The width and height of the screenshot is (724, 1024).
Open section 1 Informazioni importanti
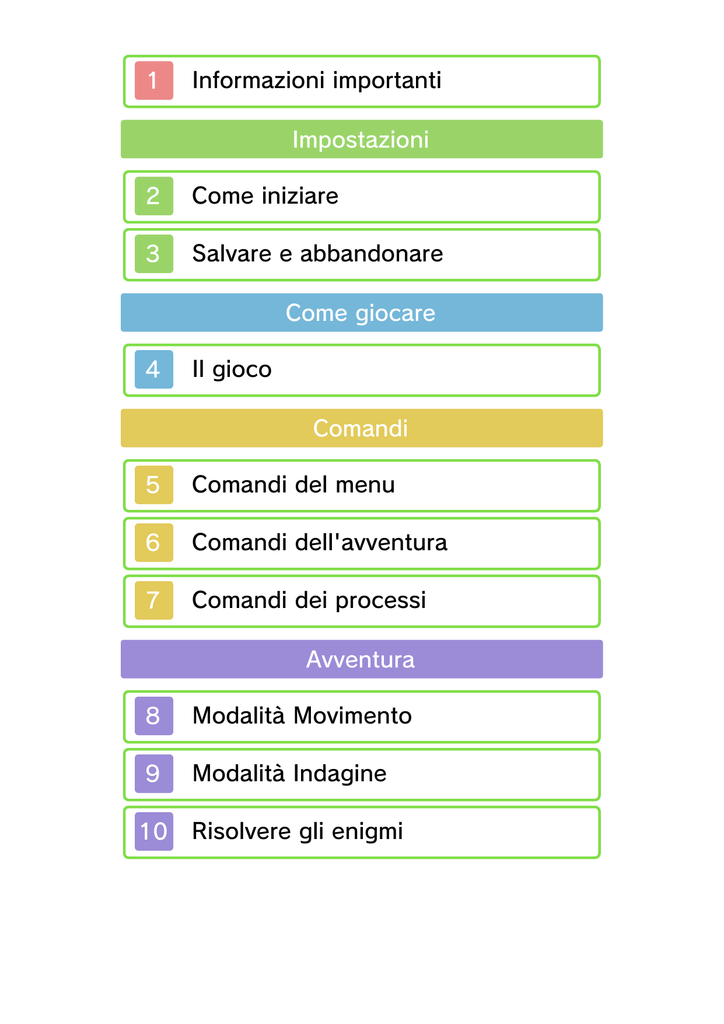click(x=361, y=81)
